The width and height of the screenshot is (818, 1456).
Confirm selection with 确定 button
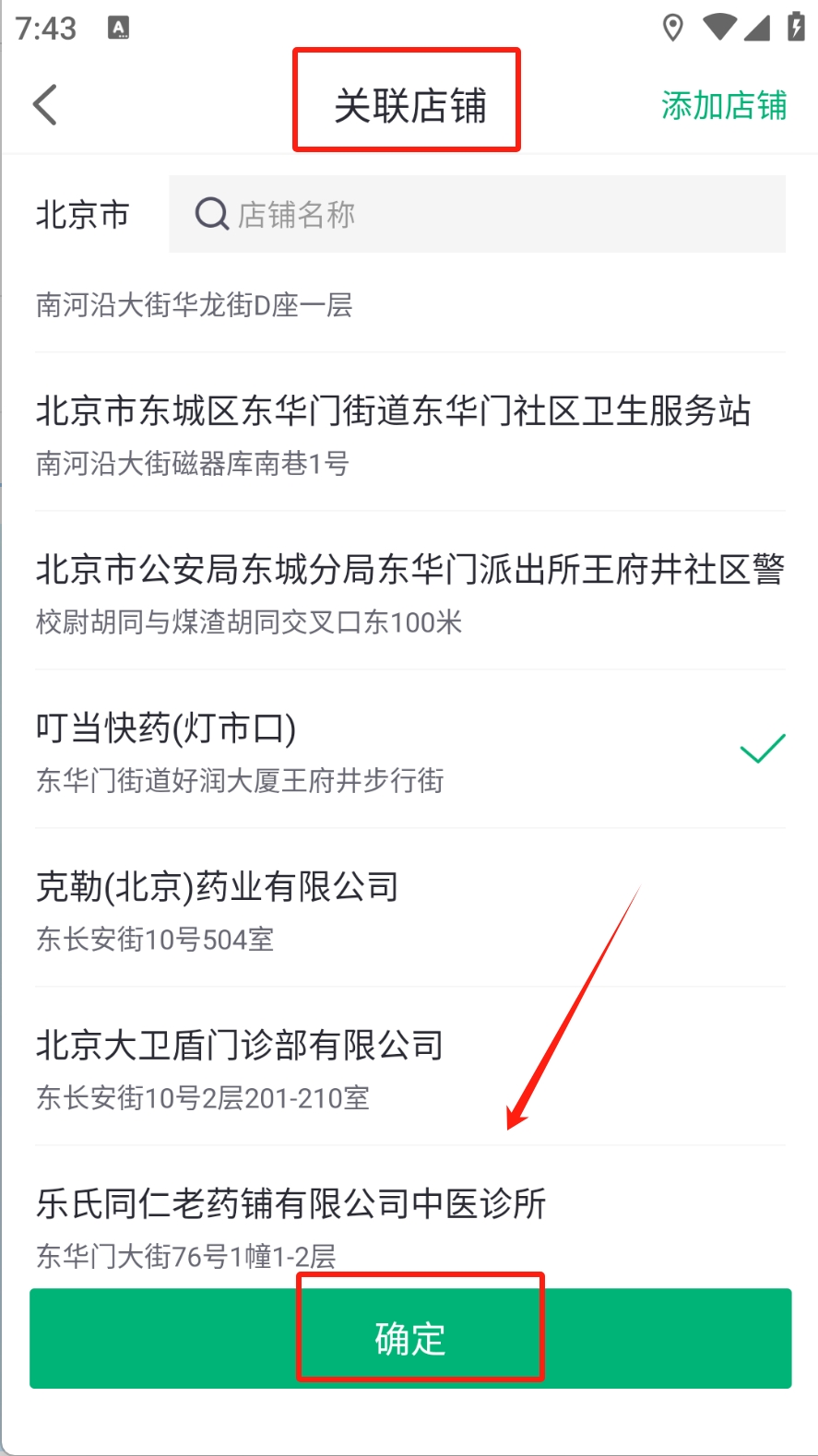point(410,1338)
